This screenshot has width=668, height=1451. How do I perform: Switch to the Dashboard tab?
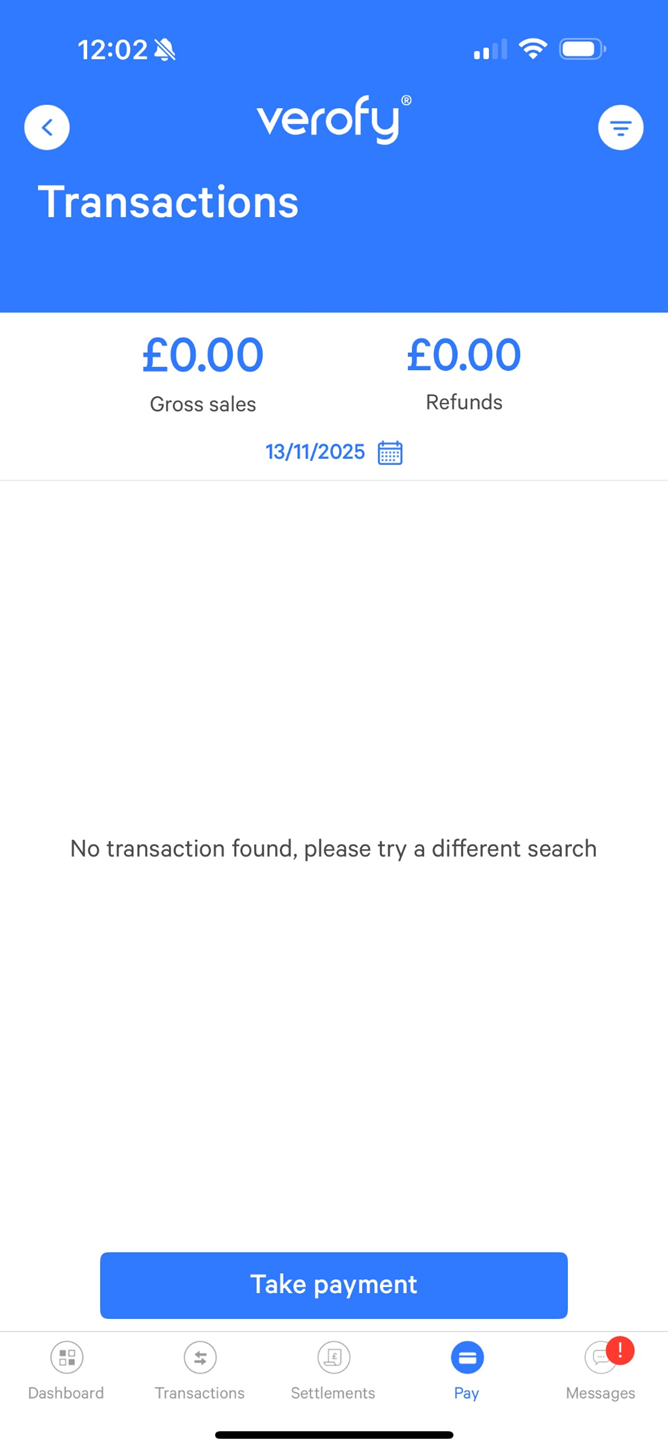[x=66, y=1370]
